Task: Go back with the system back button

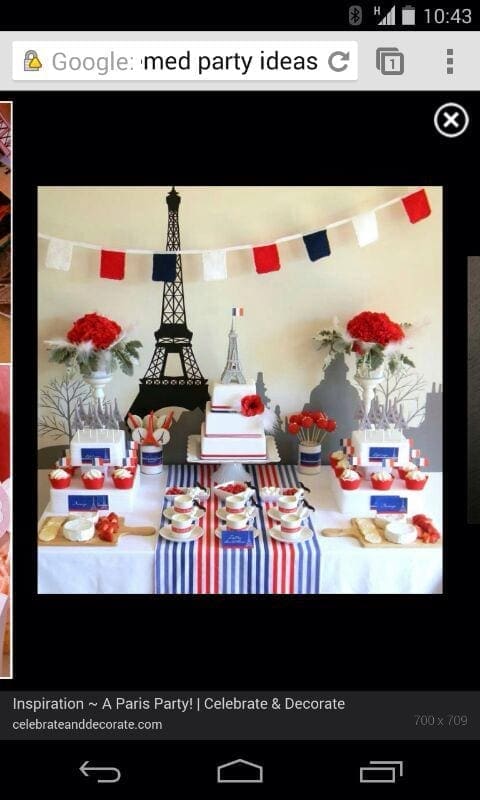Action: click(99, 771)
